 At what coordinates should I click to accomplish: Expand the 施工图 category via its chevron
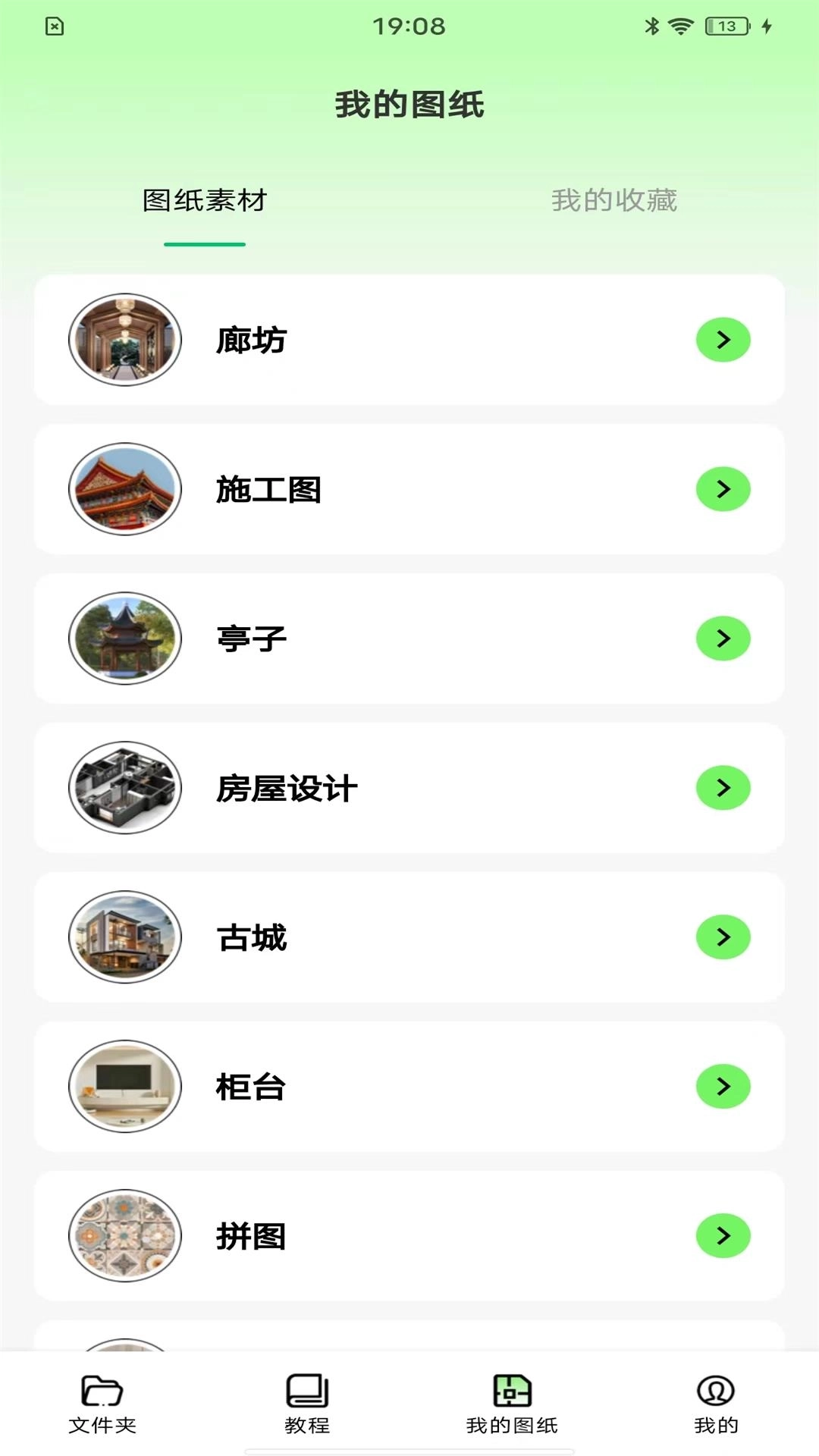click(x=723, y=489)
